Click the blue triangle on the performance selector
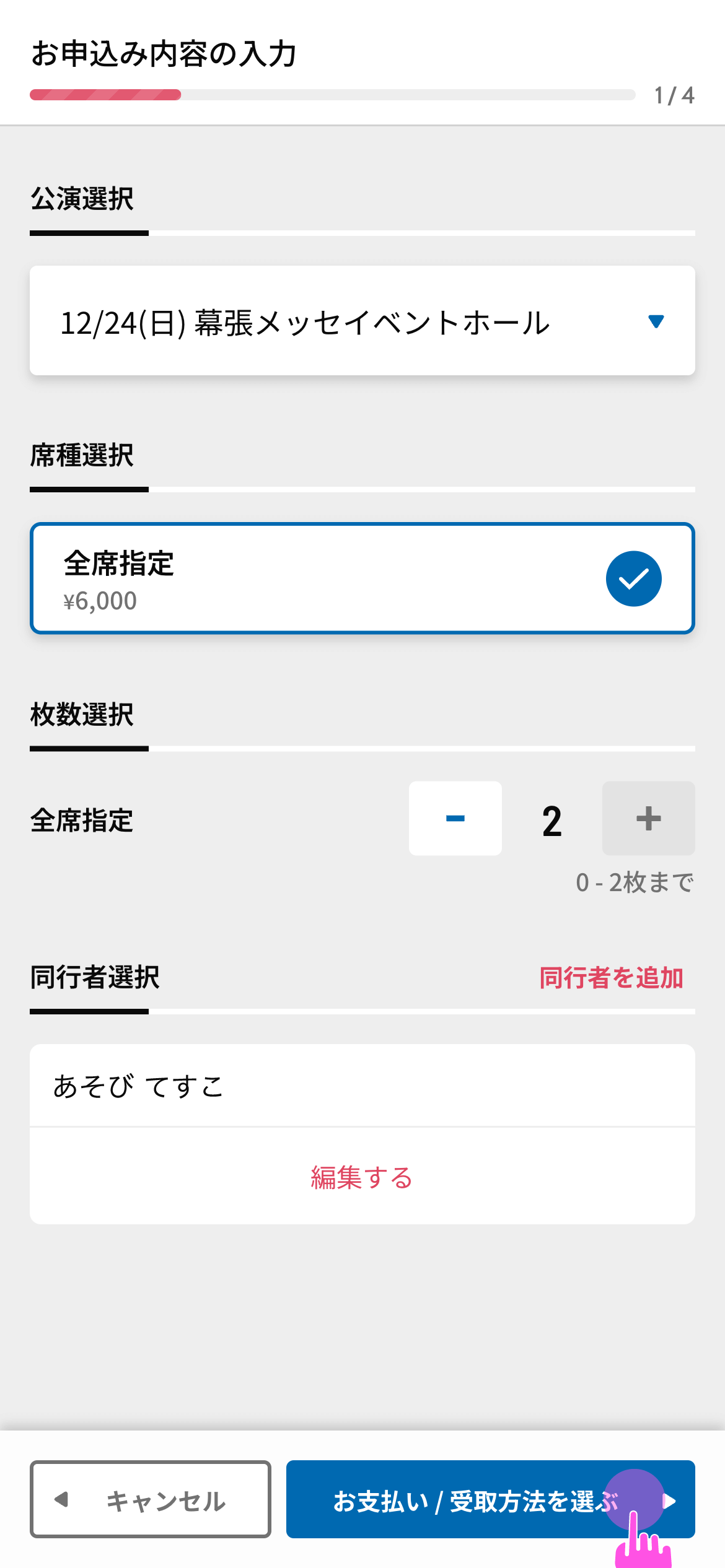 657,320
